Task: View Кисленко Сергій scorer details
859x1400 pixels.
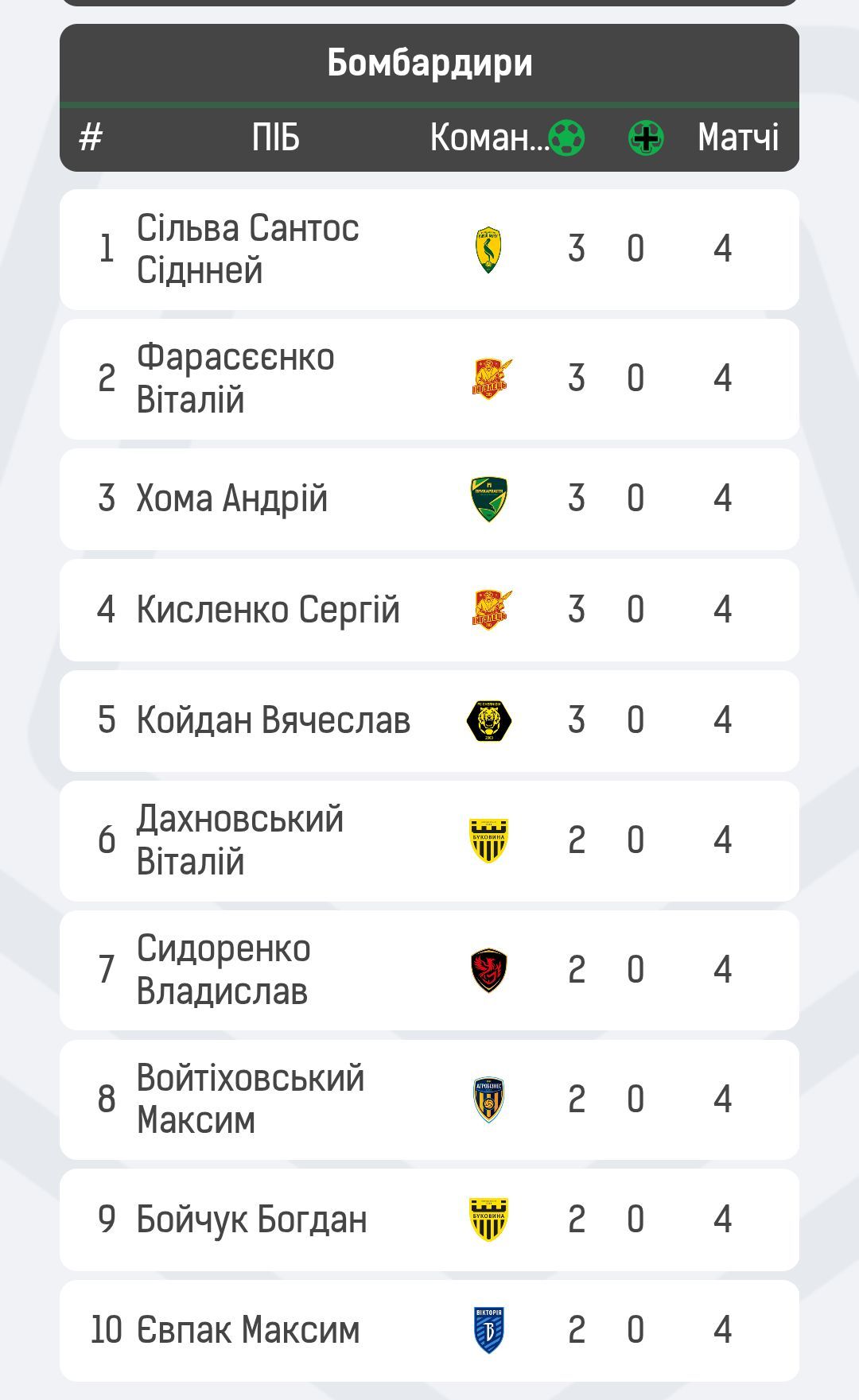Action: (268, 610)
